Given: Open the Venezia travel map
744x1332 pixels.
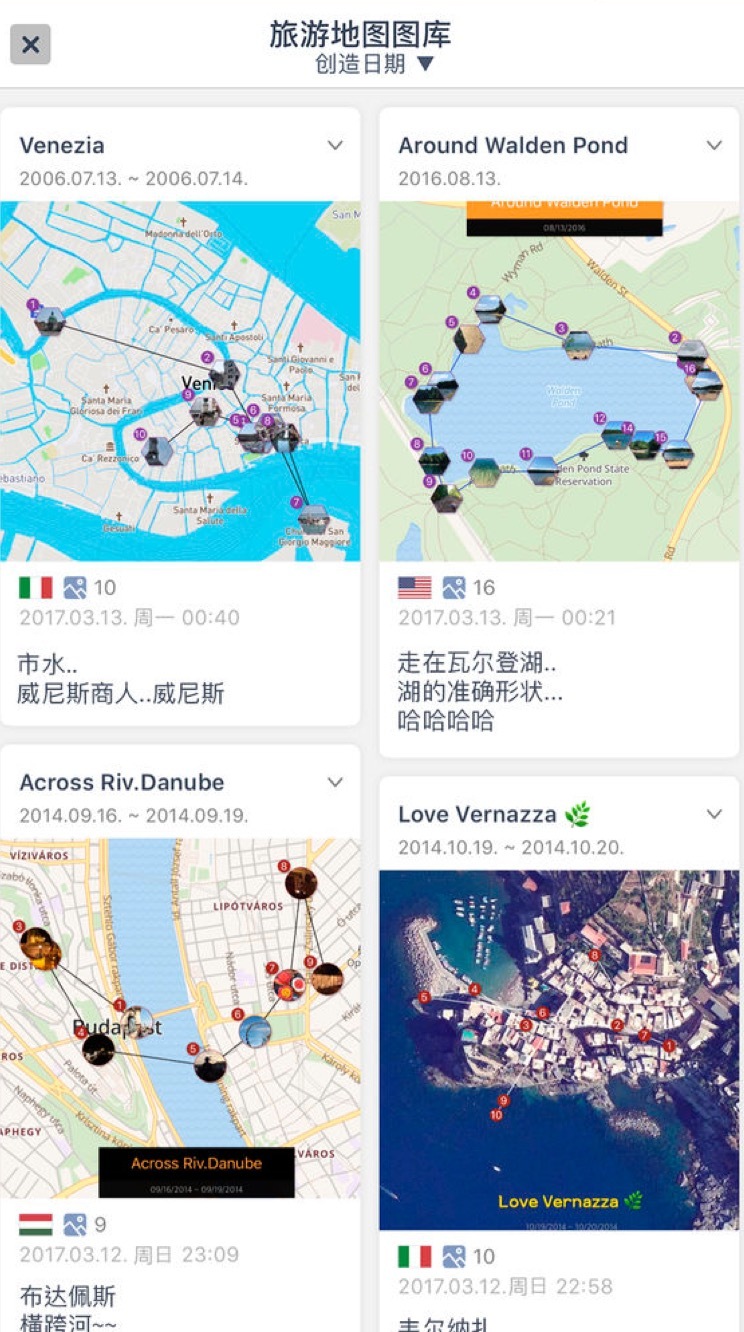Looking at the screenshot, I should coord(180,381).
